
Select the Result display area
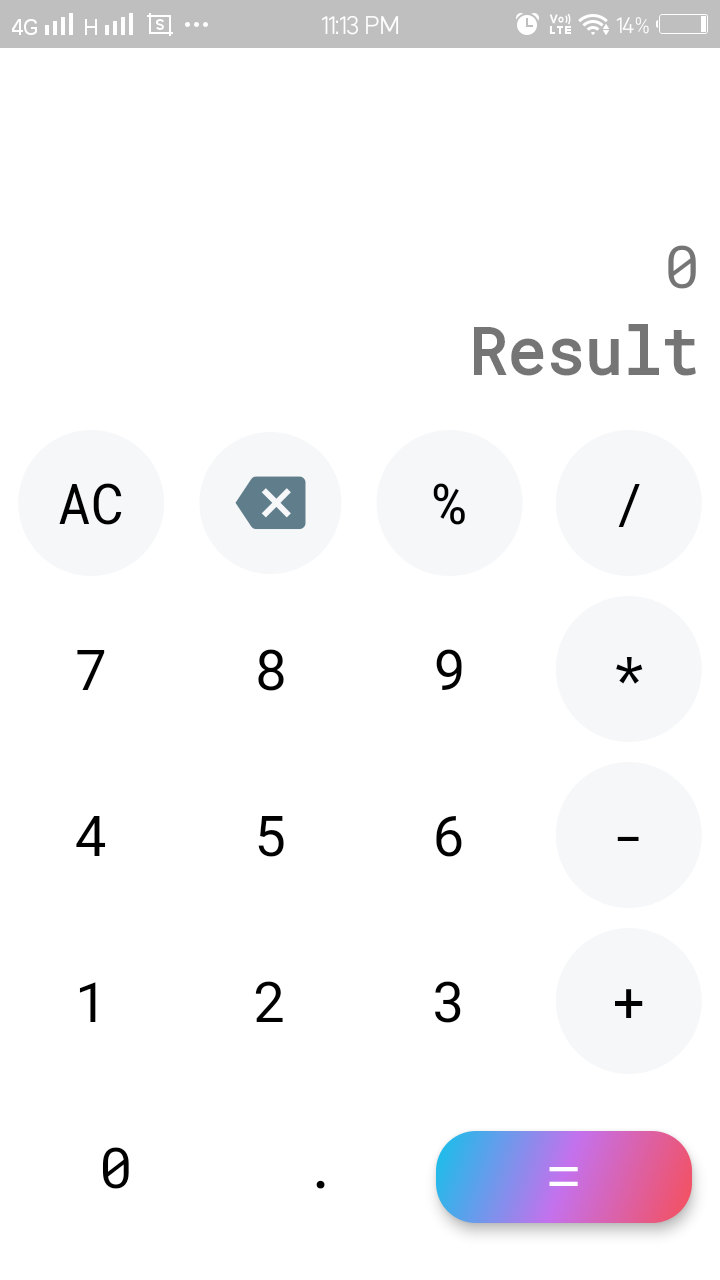pos(583,351)
